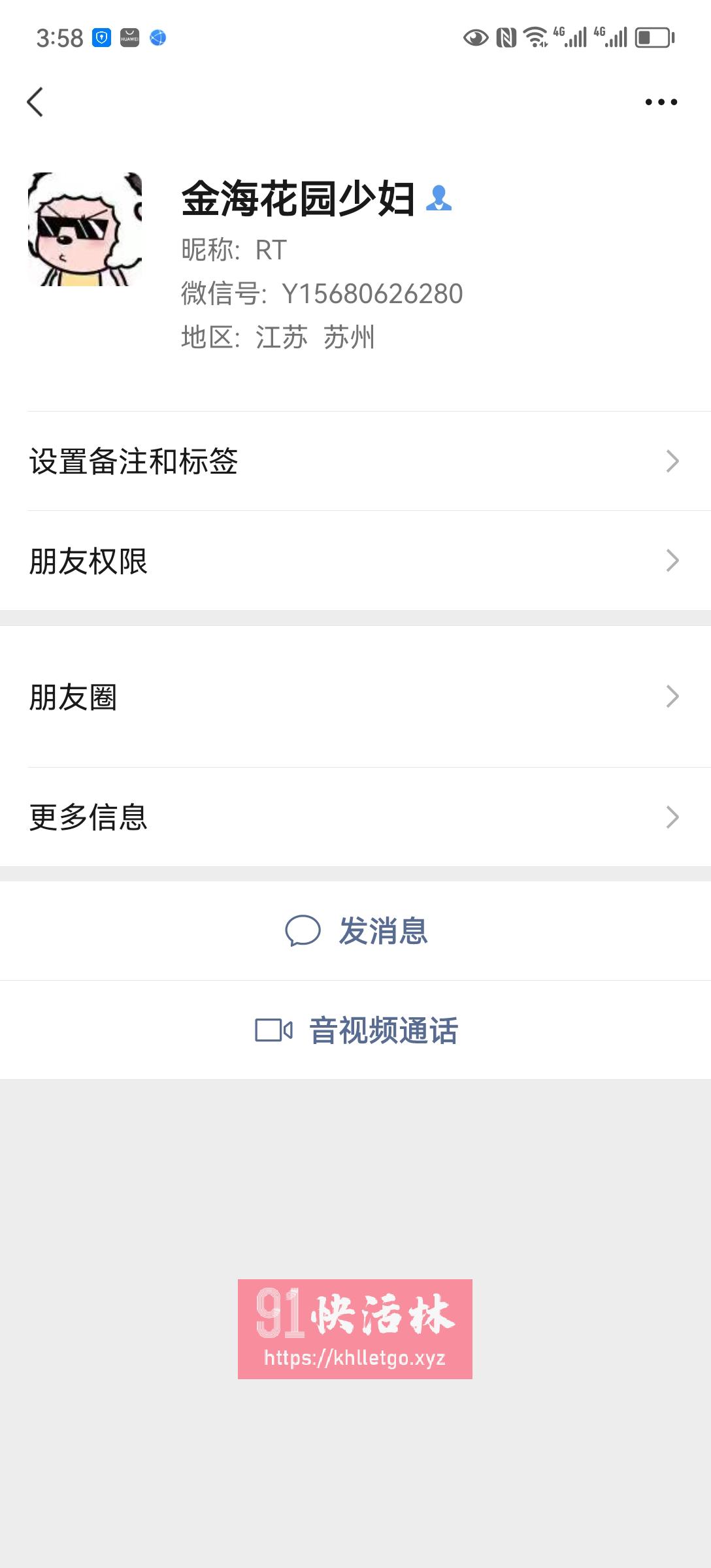
Task: Click the video camera icon next to 音视频通话
Action: click(274, 1027)
